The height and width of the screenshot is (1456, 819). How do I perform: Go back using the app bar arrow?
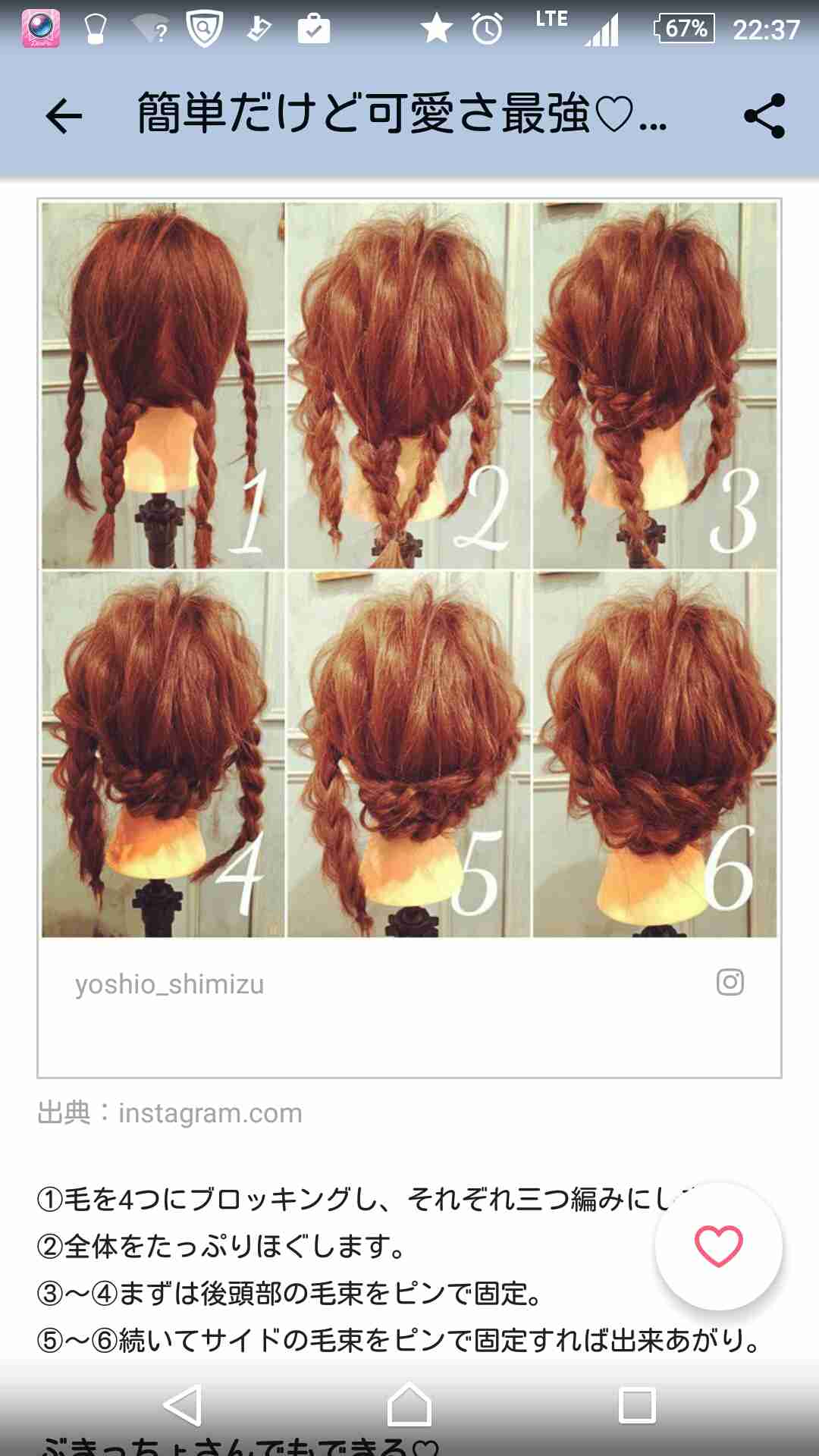[64, 116]
